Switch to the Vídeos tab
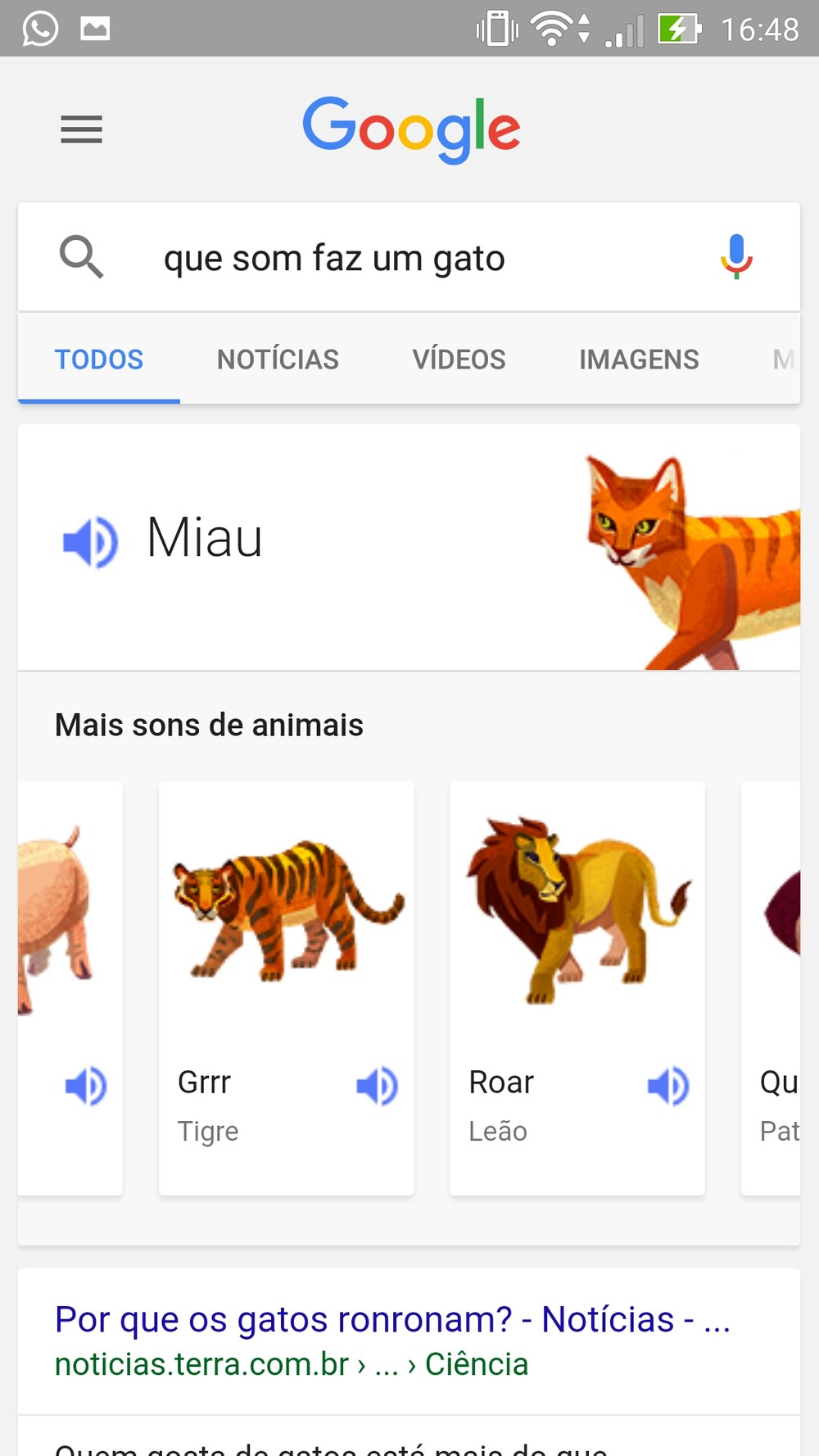This screenshot has width=819, height=1456. (459, 359)
